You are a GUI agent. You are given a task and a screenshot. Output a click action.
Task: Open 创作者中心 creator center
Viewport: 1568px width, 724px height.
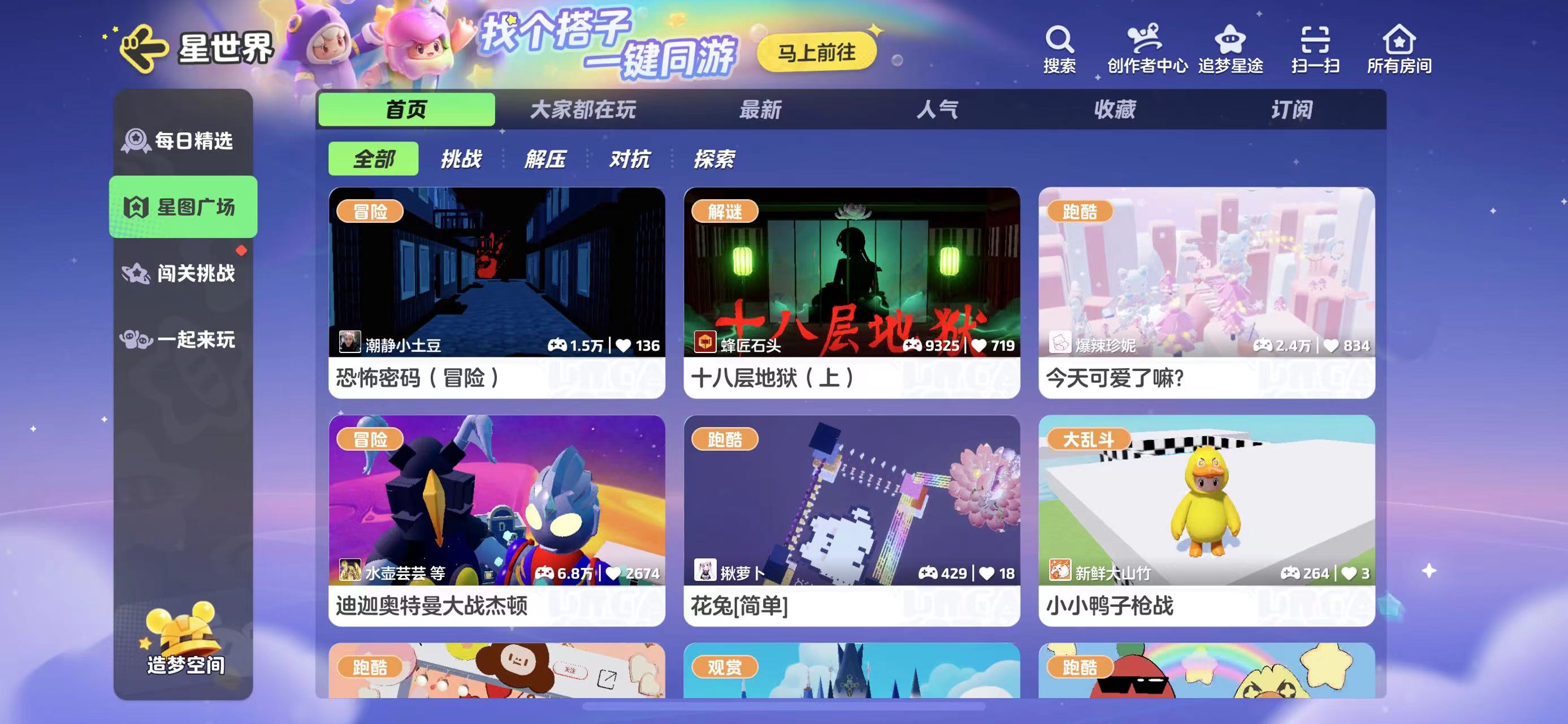tap(1147, 49)
